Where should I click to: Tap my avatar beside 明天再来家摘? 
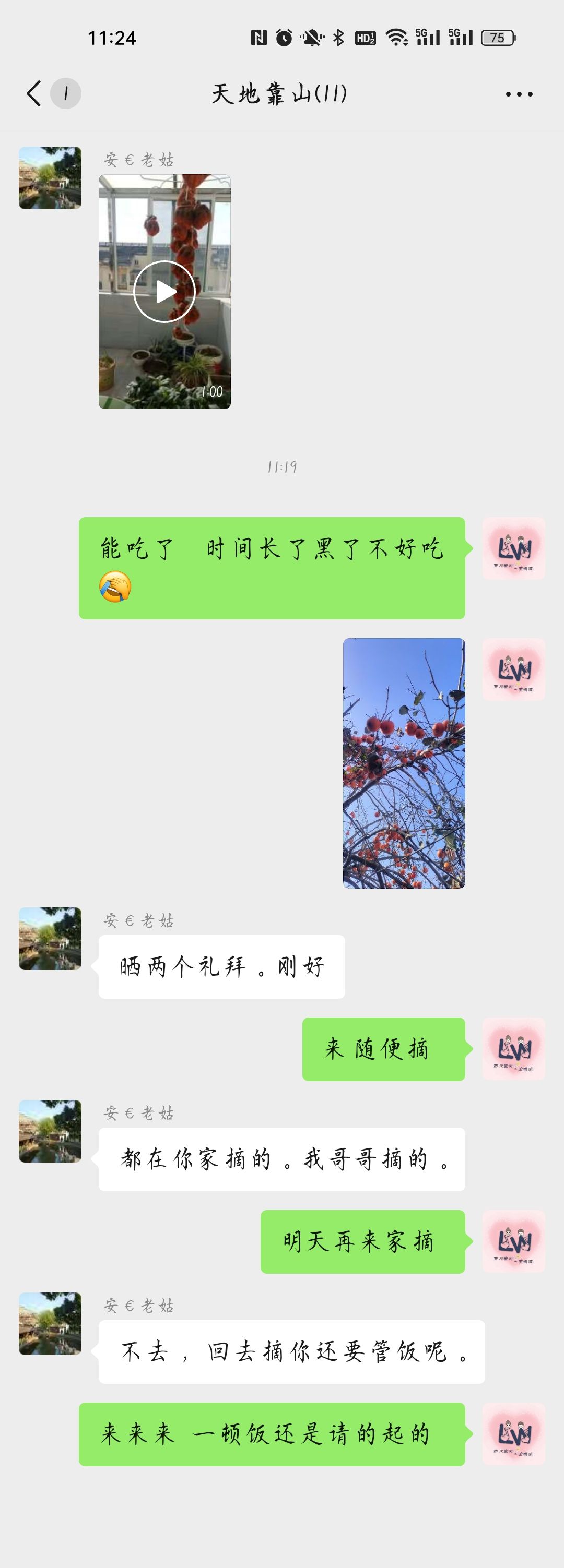click(513, 1241)
